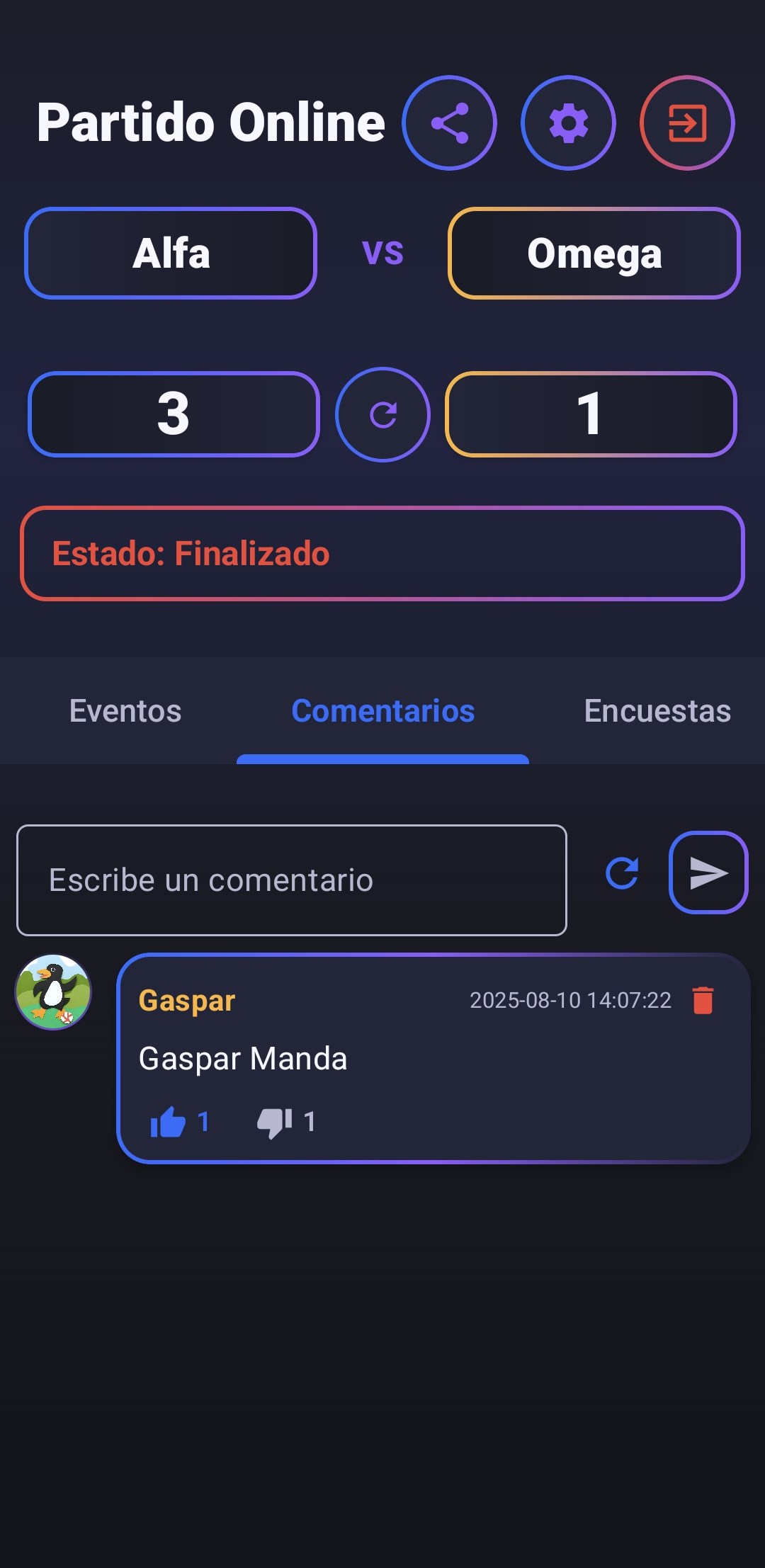Image resolution: width=765 pixels, height=1568 pixels.
Task: Open the match settings gear
Action: click(569, 122)
